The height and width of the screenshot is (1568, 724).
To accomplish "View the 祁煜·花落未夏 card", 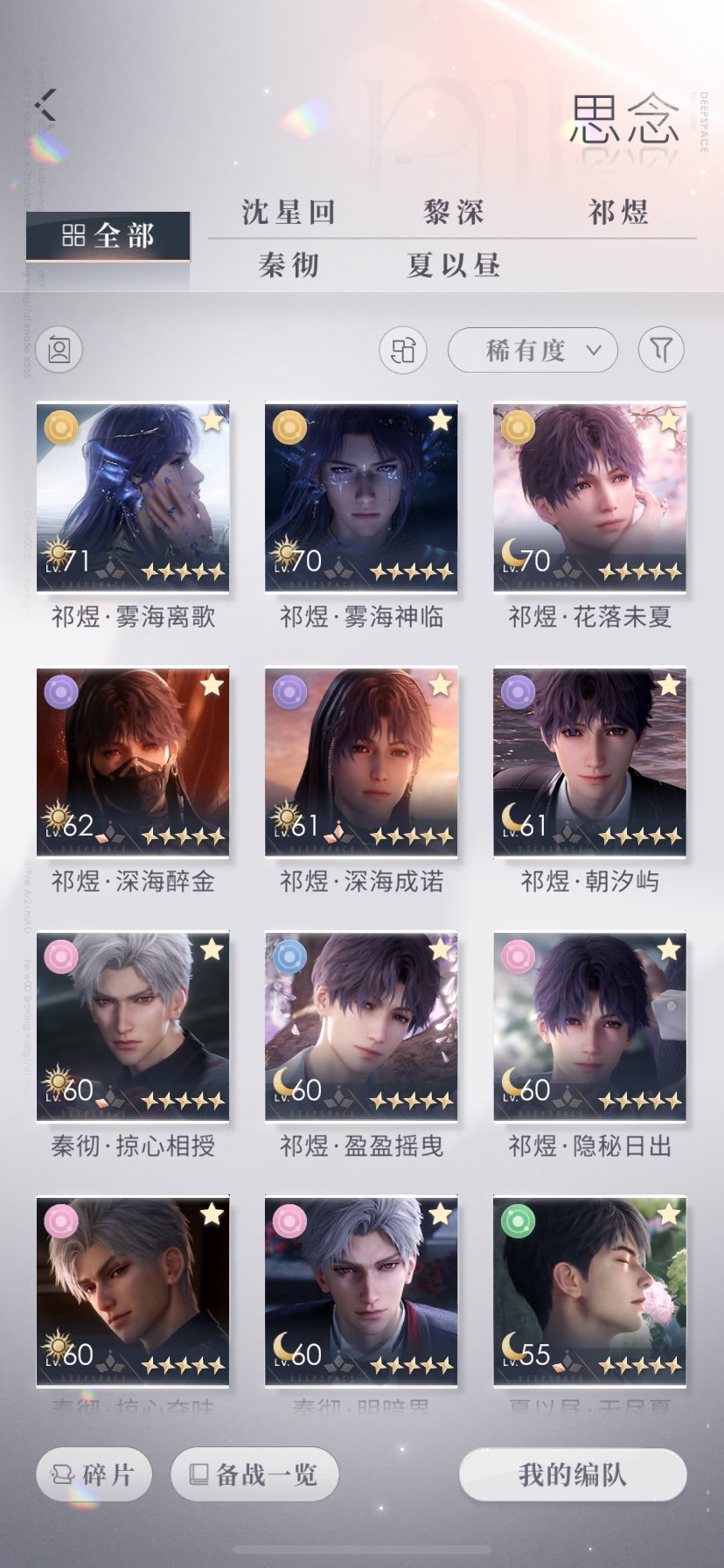I will [589, 498].
